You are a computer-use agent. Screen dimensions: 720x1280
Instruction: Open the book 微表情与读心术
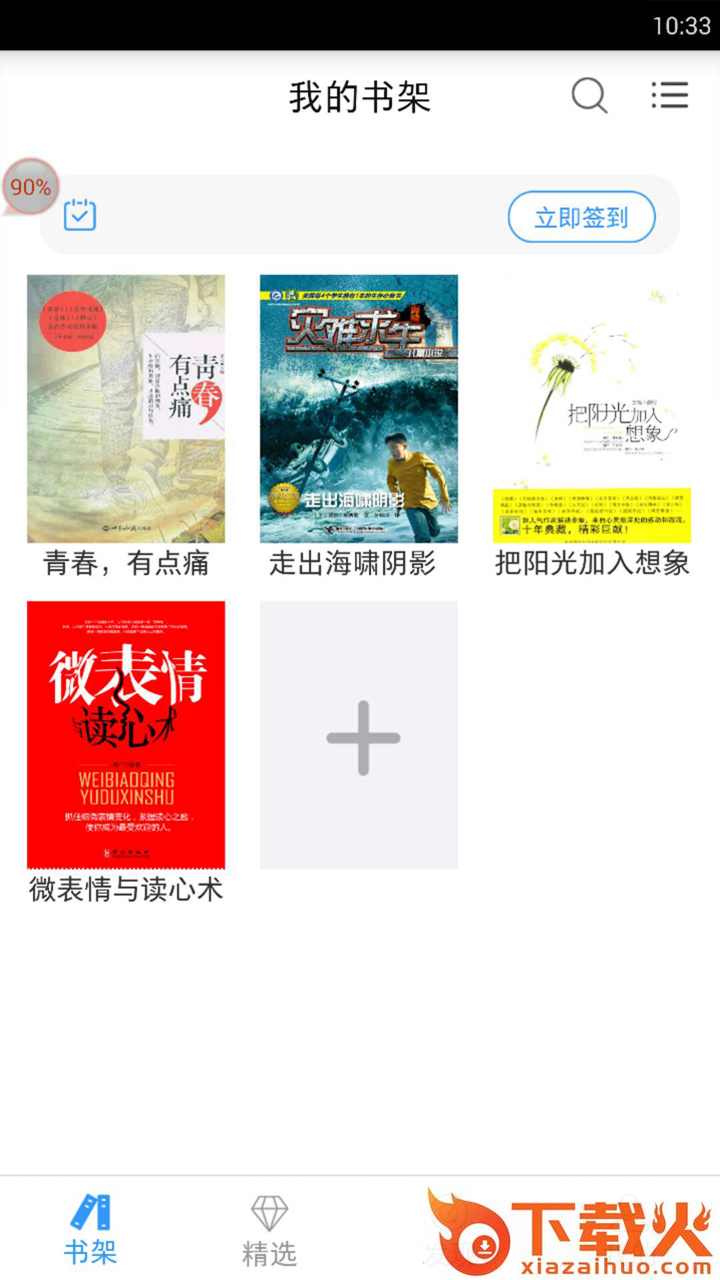point(126,735)
